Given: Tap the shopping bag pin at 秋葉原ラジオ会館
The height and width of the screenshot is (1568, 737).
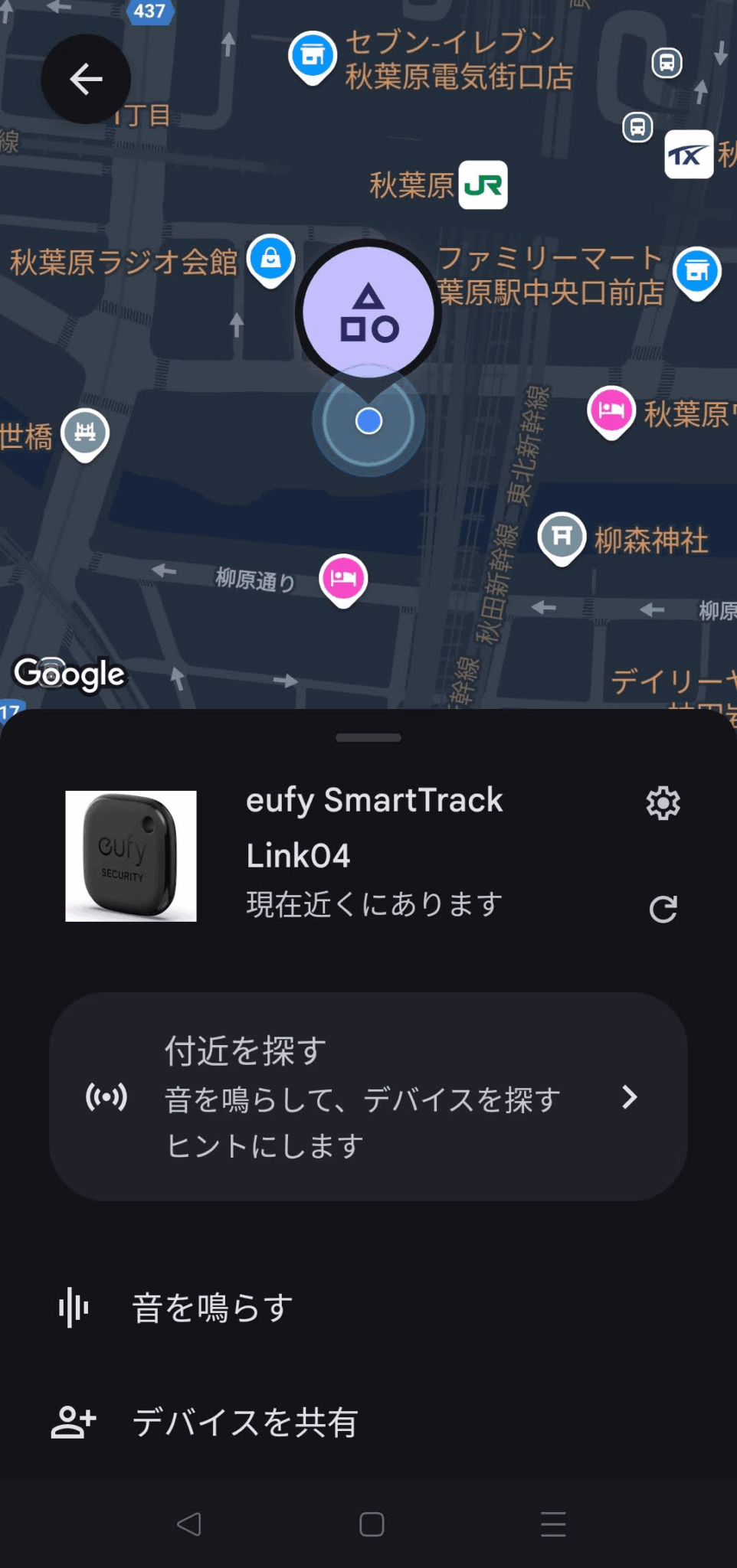Looking at the screenshot, I should pos(271,260).
